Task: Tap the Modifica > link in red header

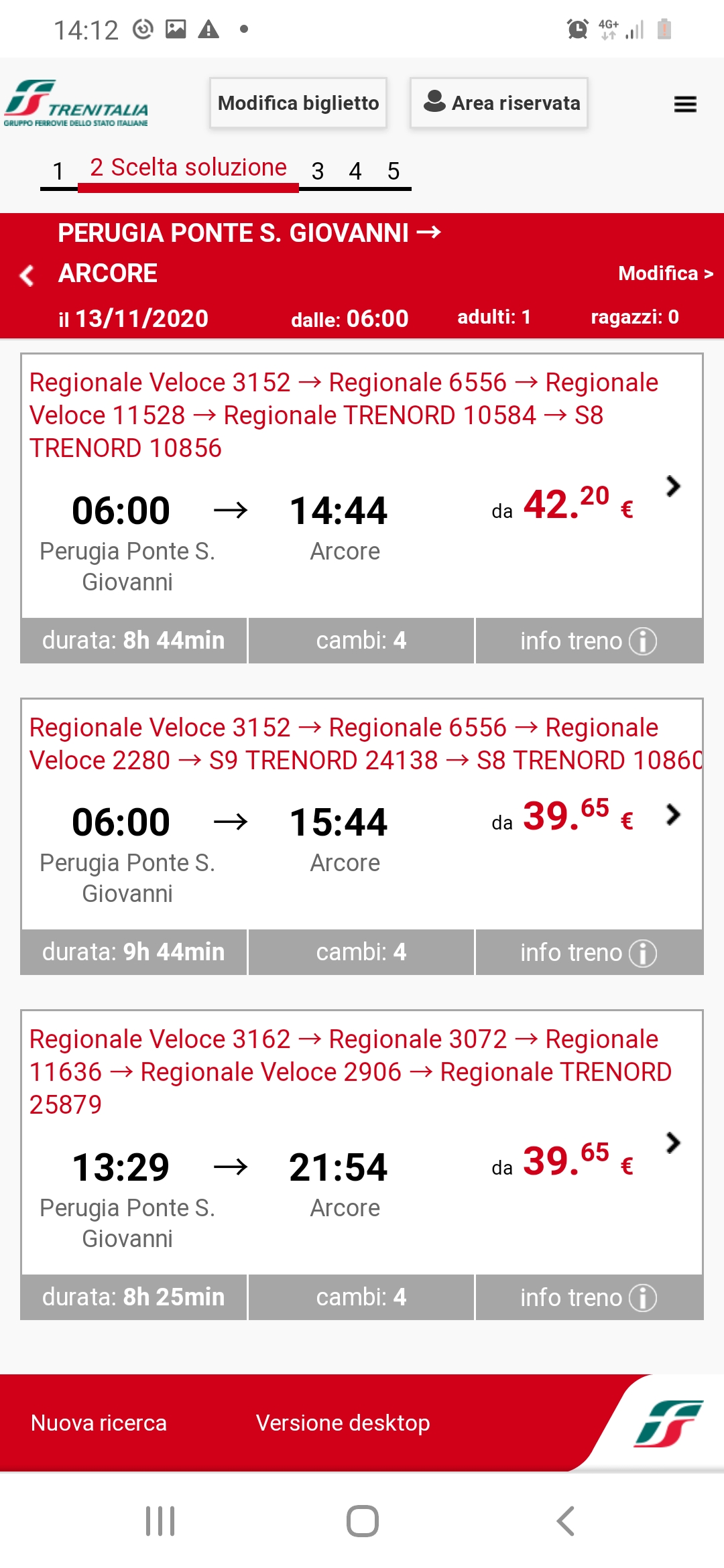Action: (665, 273)
